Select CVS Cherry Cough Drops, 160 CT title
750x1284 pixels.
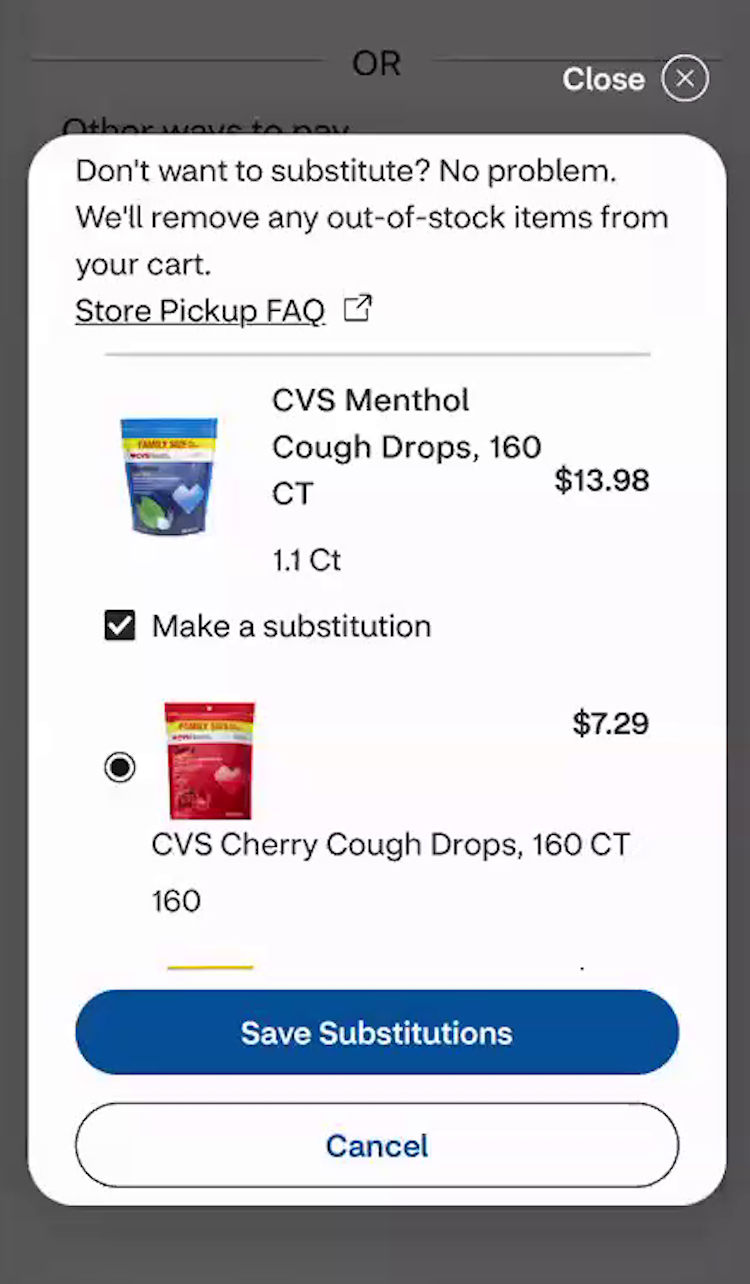(x=389, y=844)
